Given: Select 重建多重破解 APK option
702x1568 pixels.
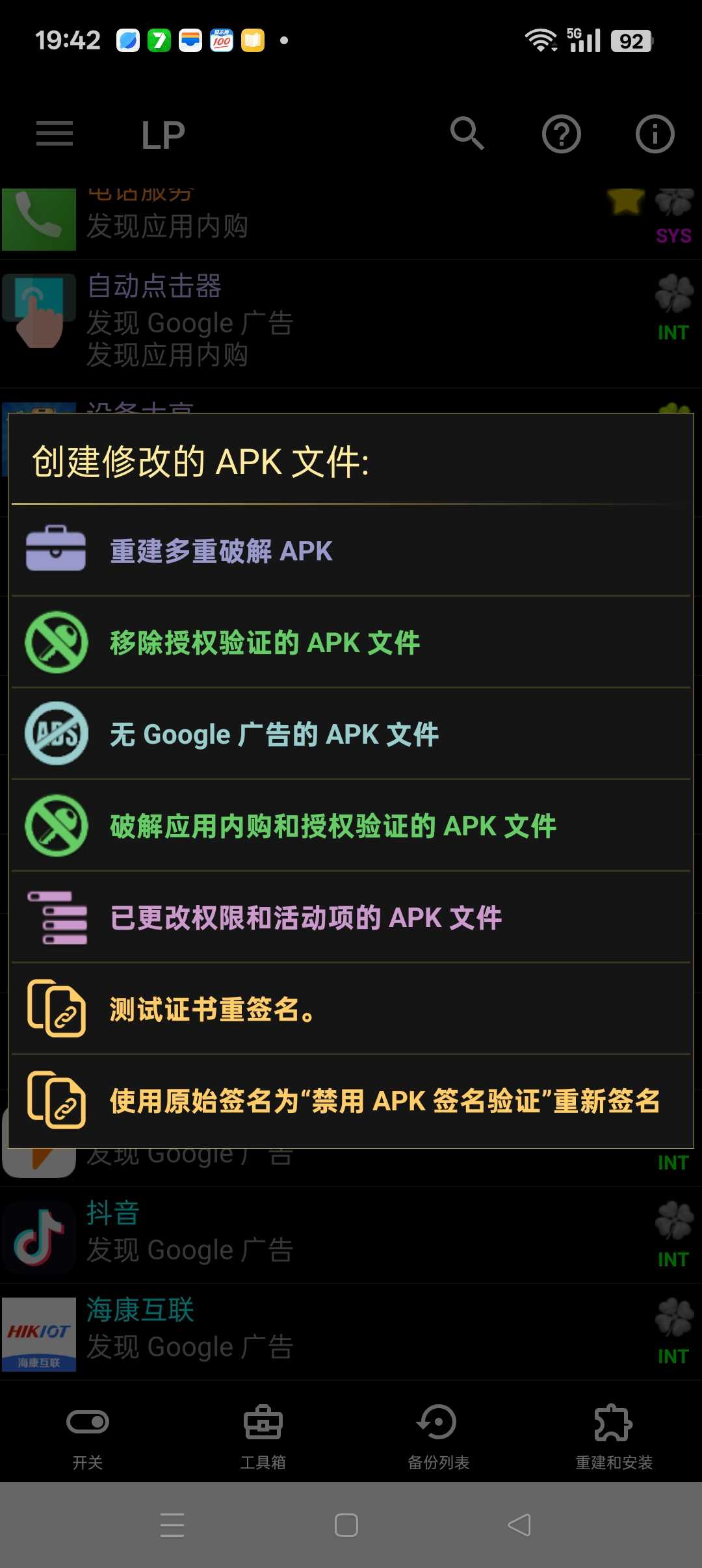Looking at the screenshot, I should click(x=351, y=551).
